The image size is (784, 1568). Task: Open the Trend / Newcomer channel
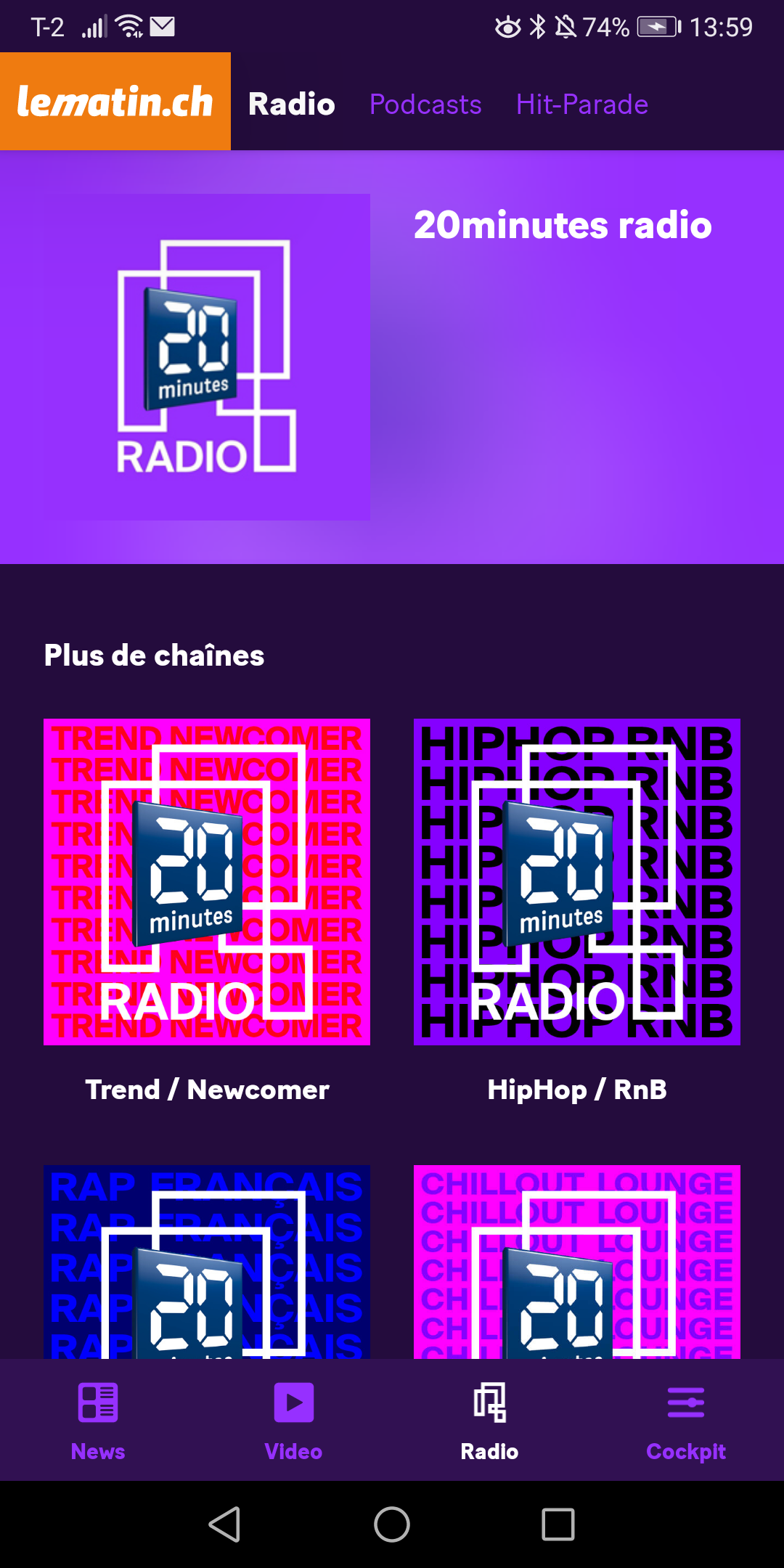click(x=207, y=882)
